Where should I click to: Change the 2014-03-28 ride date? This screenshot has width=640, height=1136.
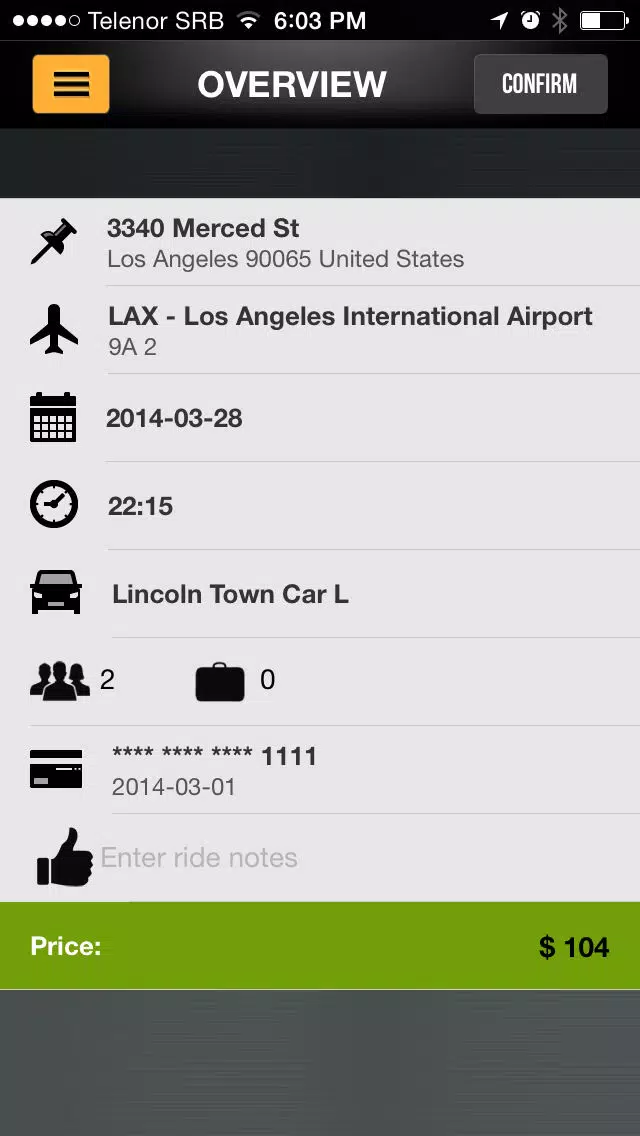point(320,418)
